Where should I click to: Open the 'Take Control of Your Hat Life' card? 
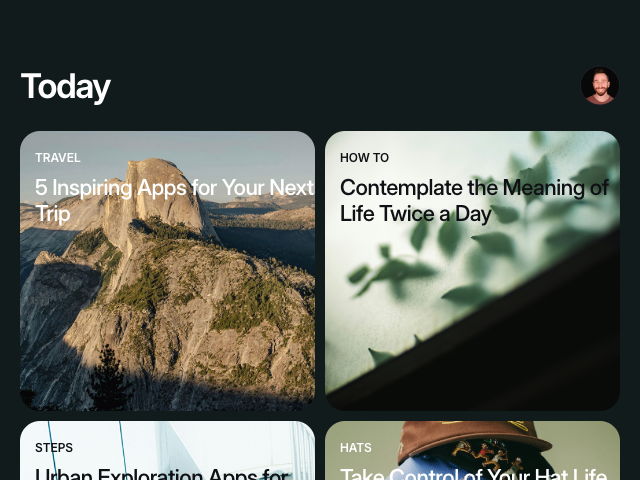click(x=472, y=452)
